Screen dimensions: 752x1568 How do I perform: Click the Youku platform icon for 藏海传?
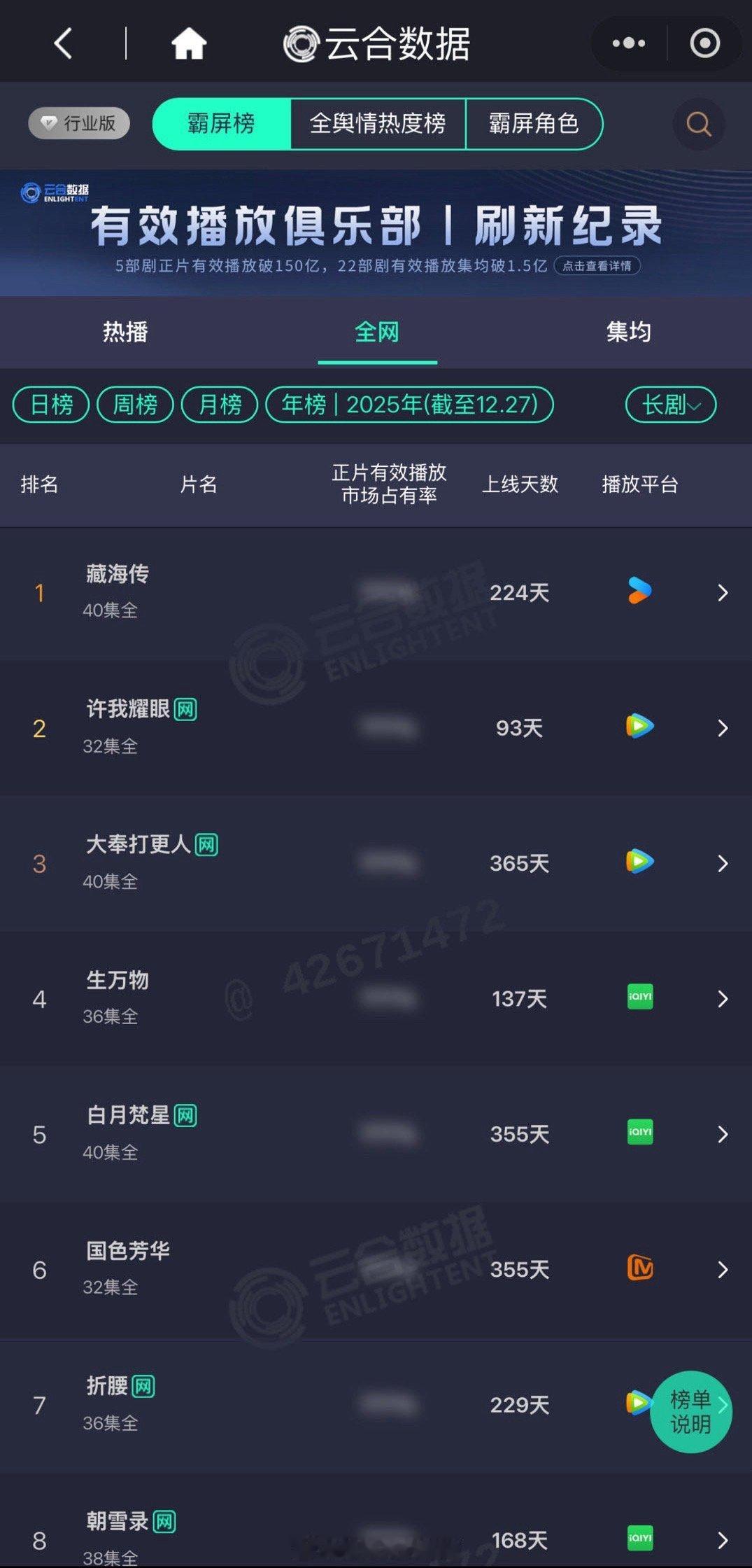tap(639, 591)
